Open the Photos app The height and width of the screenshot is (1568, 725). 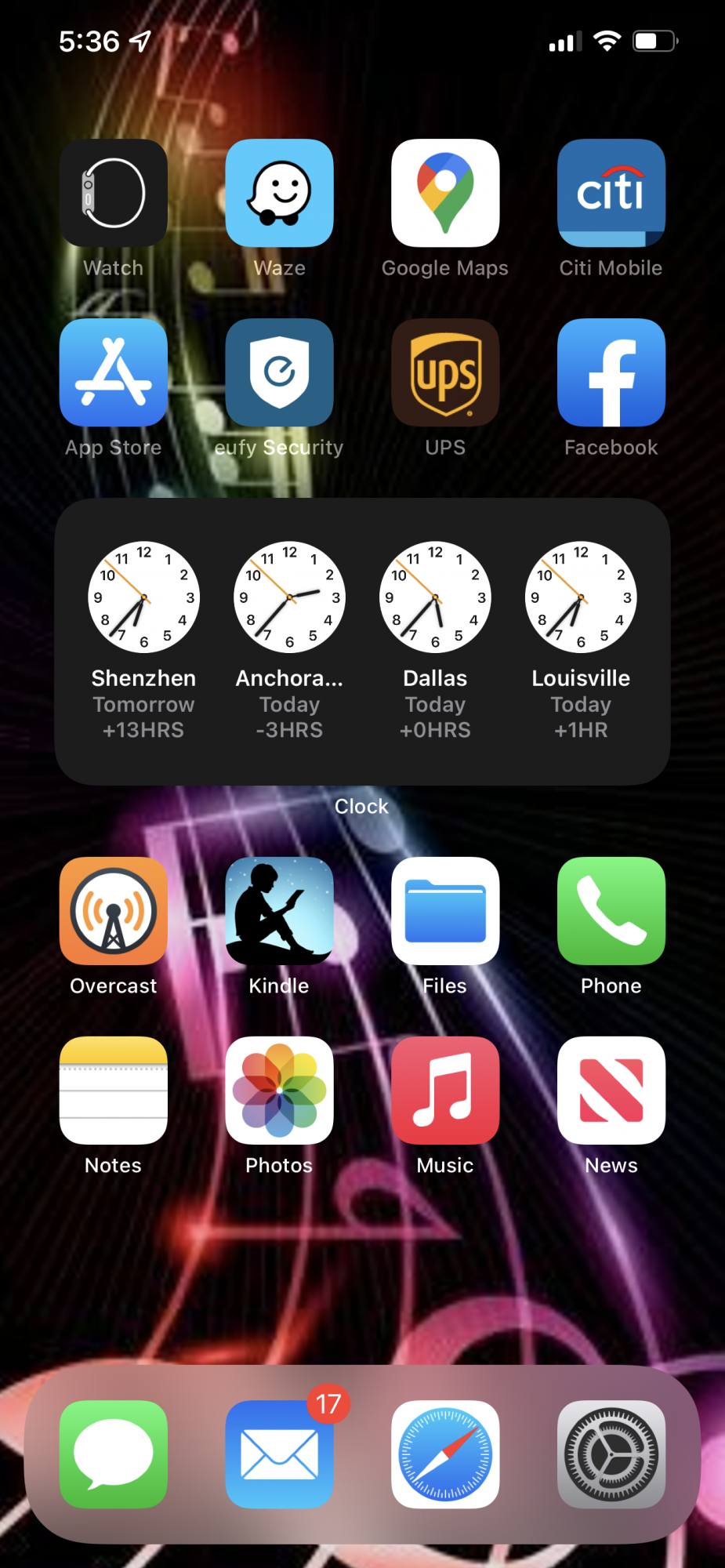(279, 1091)
